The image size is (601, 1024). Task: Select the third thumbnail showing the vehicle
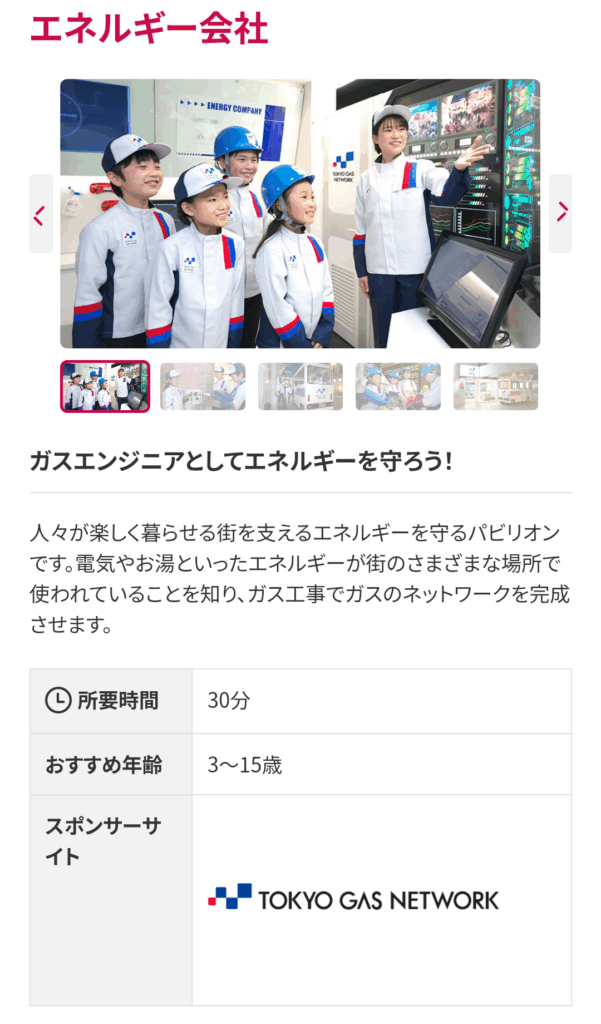click(x=300, y=387)
